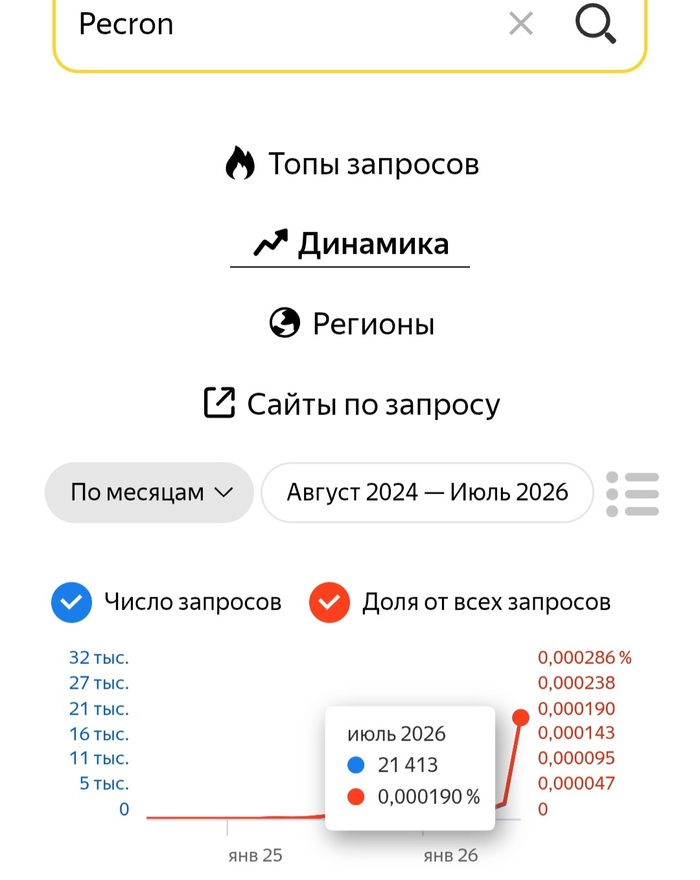Switch to the Регионы section
The image size is (700, 880).
click(x=351, y=324)
